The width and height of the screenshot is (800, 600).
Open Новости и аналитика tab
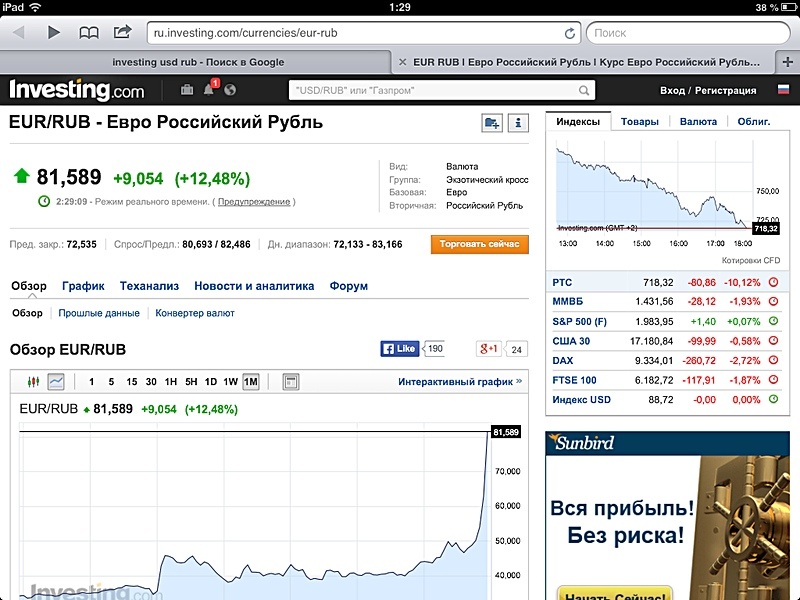coord(254,286)
